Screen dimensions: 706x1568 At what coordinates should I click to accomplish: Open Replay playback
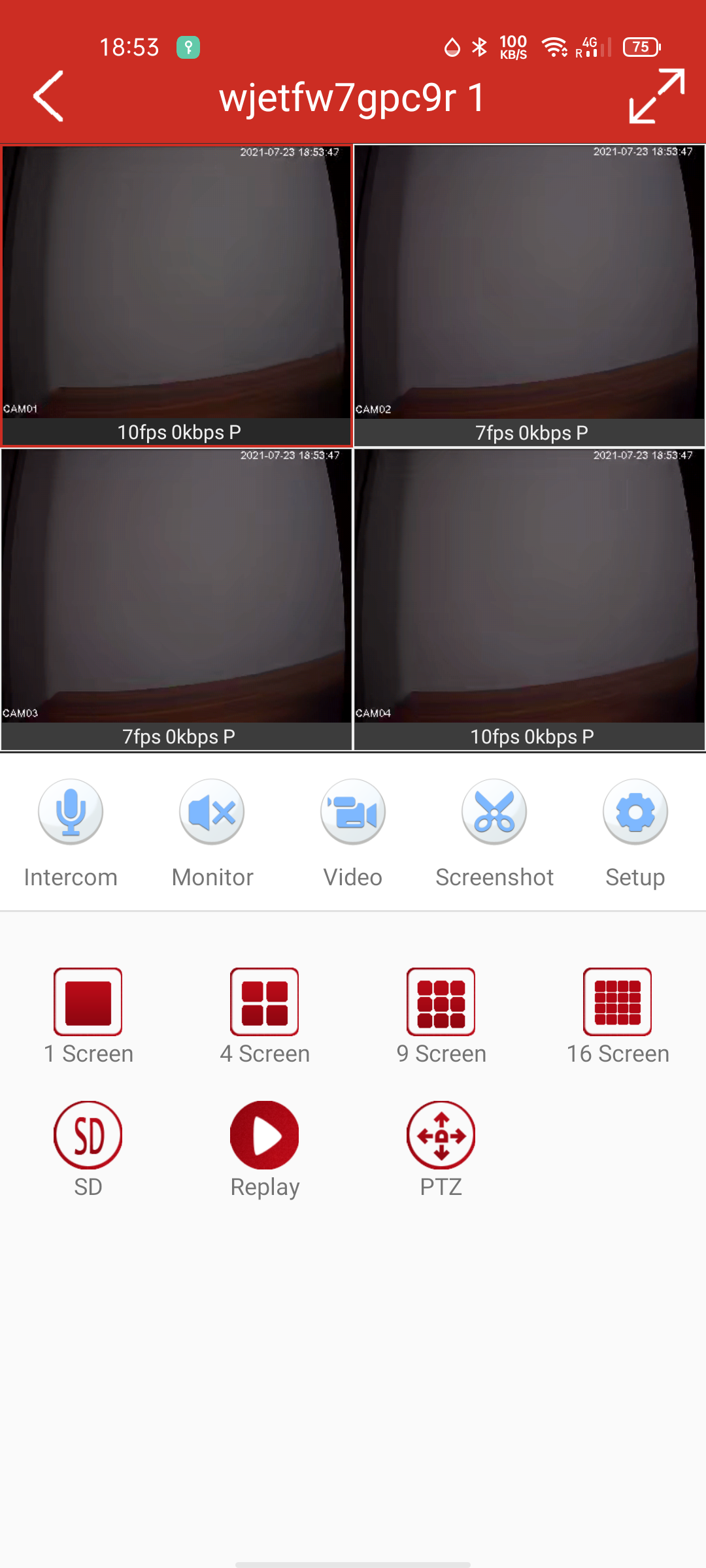click(265, 1135)
